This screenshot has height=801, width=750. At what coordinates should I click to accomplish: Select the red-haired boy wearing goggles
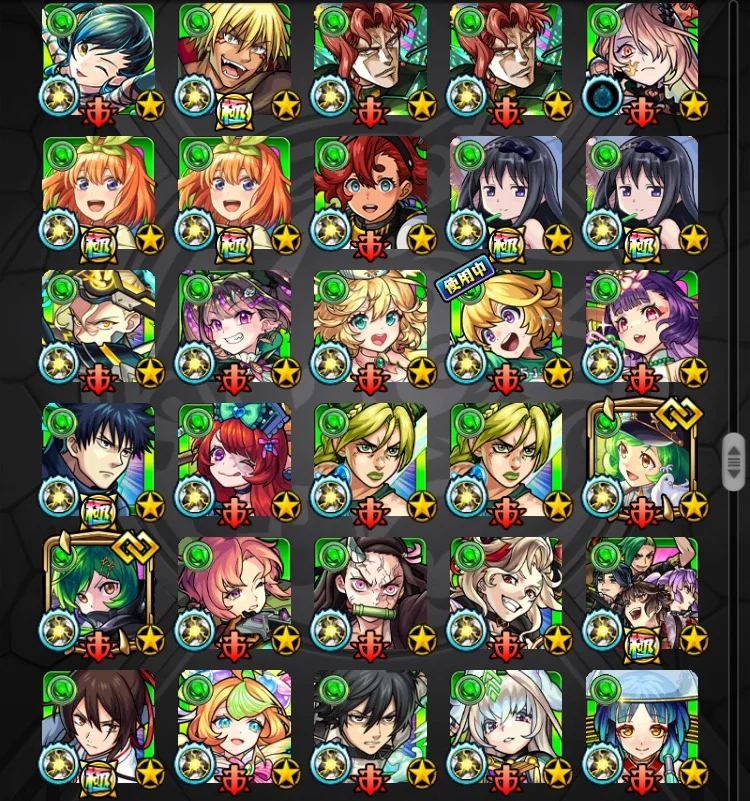370,193
